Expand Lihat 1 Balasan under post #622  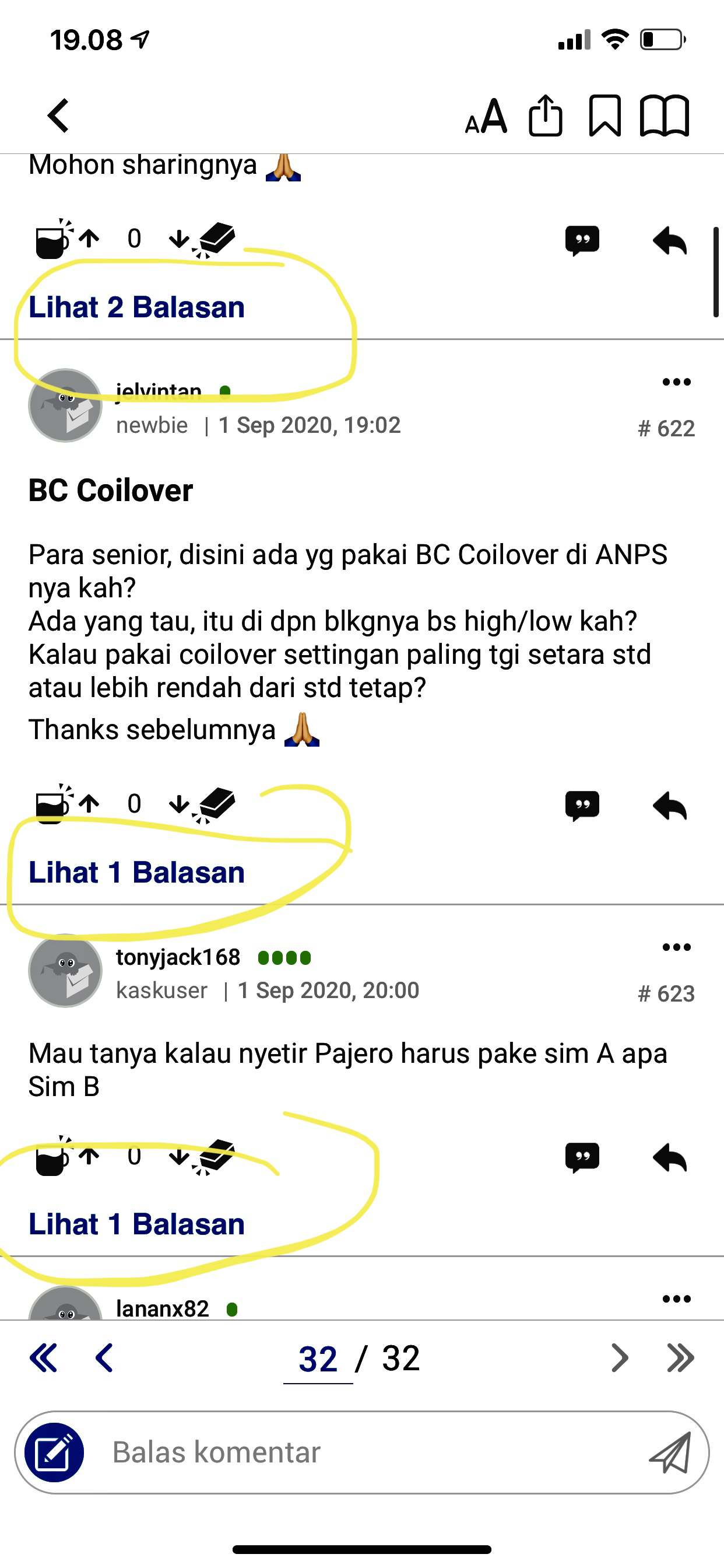136,873
